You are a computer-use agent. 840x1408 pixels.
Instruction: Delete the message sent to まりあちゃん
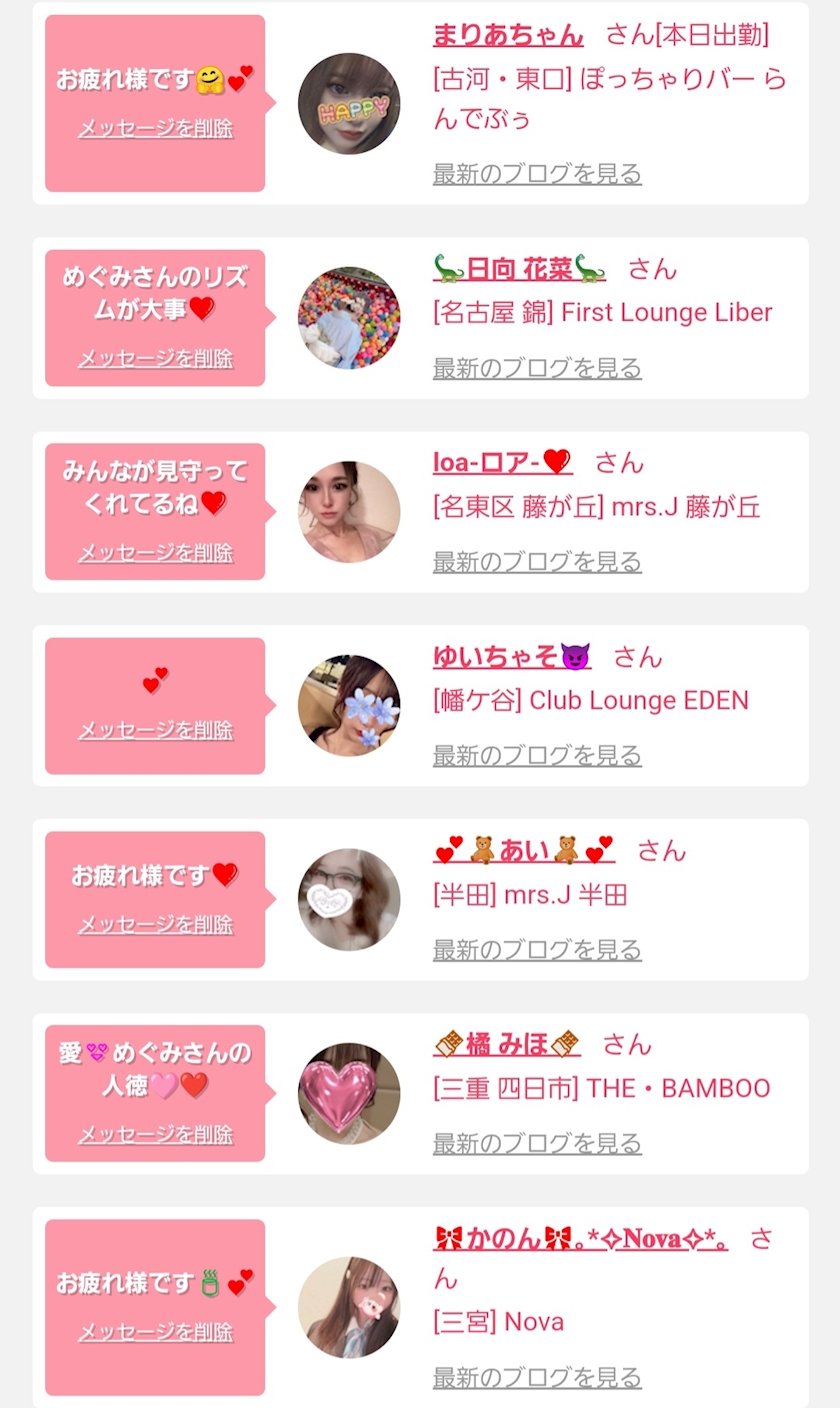(x=155, y=128)
